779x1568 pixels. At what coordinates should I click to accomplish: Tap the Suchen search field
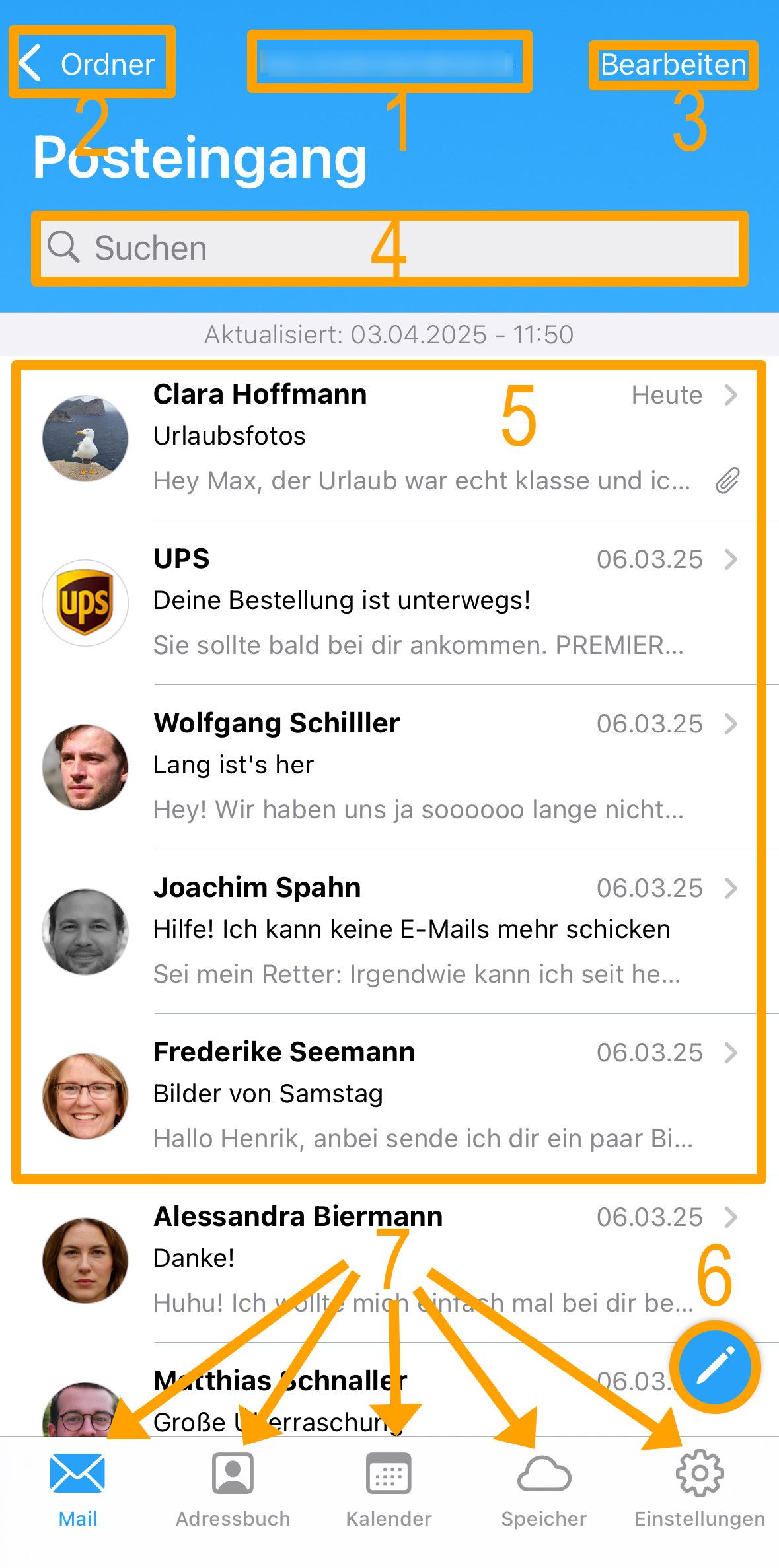coord(390,248)
